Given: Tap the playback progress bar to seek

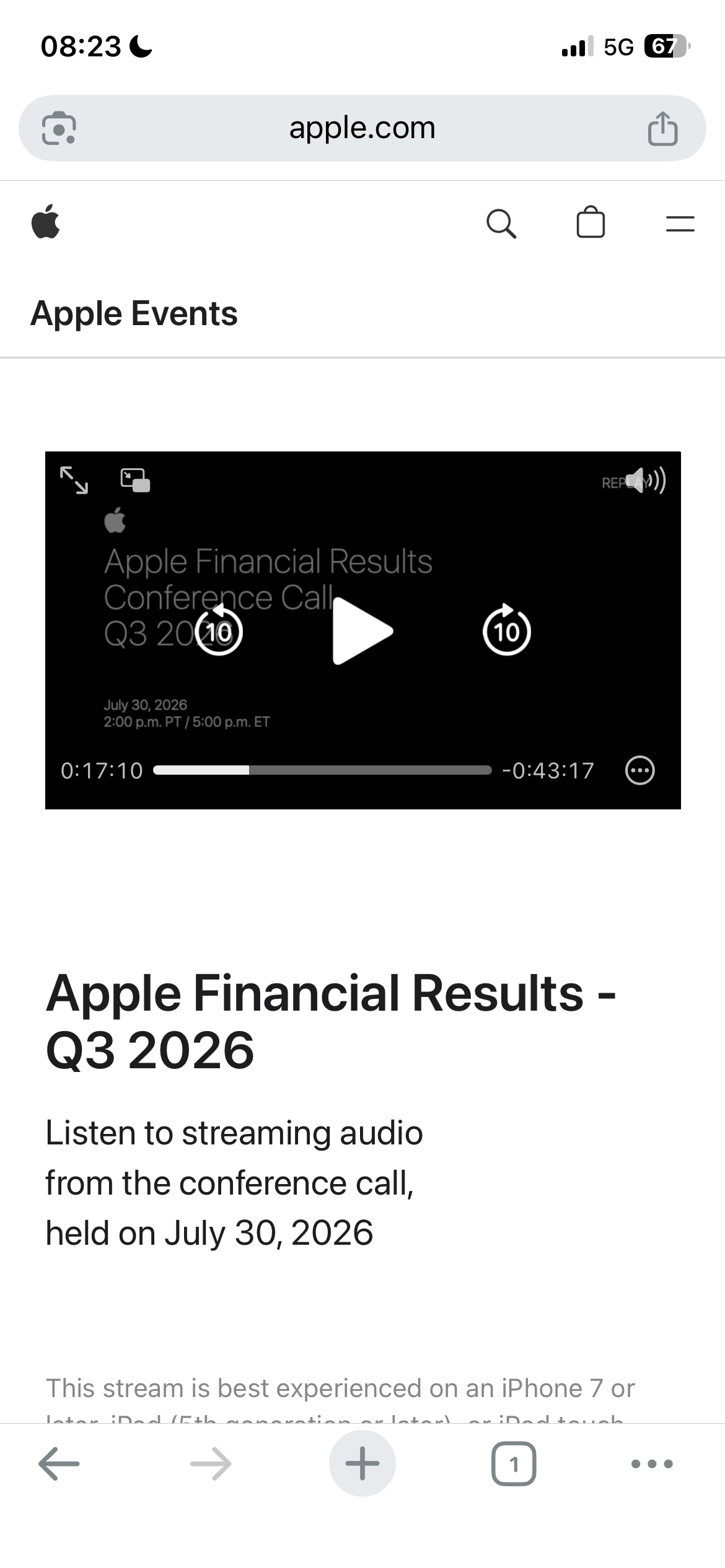Looking at the screenshot, I should tap(322, 770).
